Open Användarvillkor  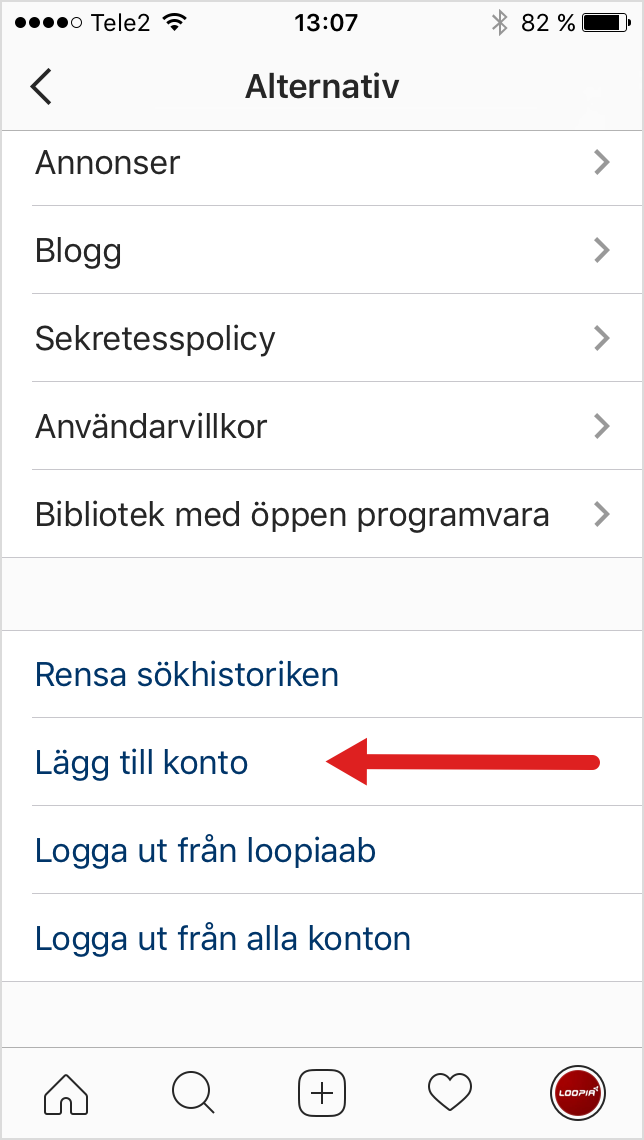[x=322, y=426]
